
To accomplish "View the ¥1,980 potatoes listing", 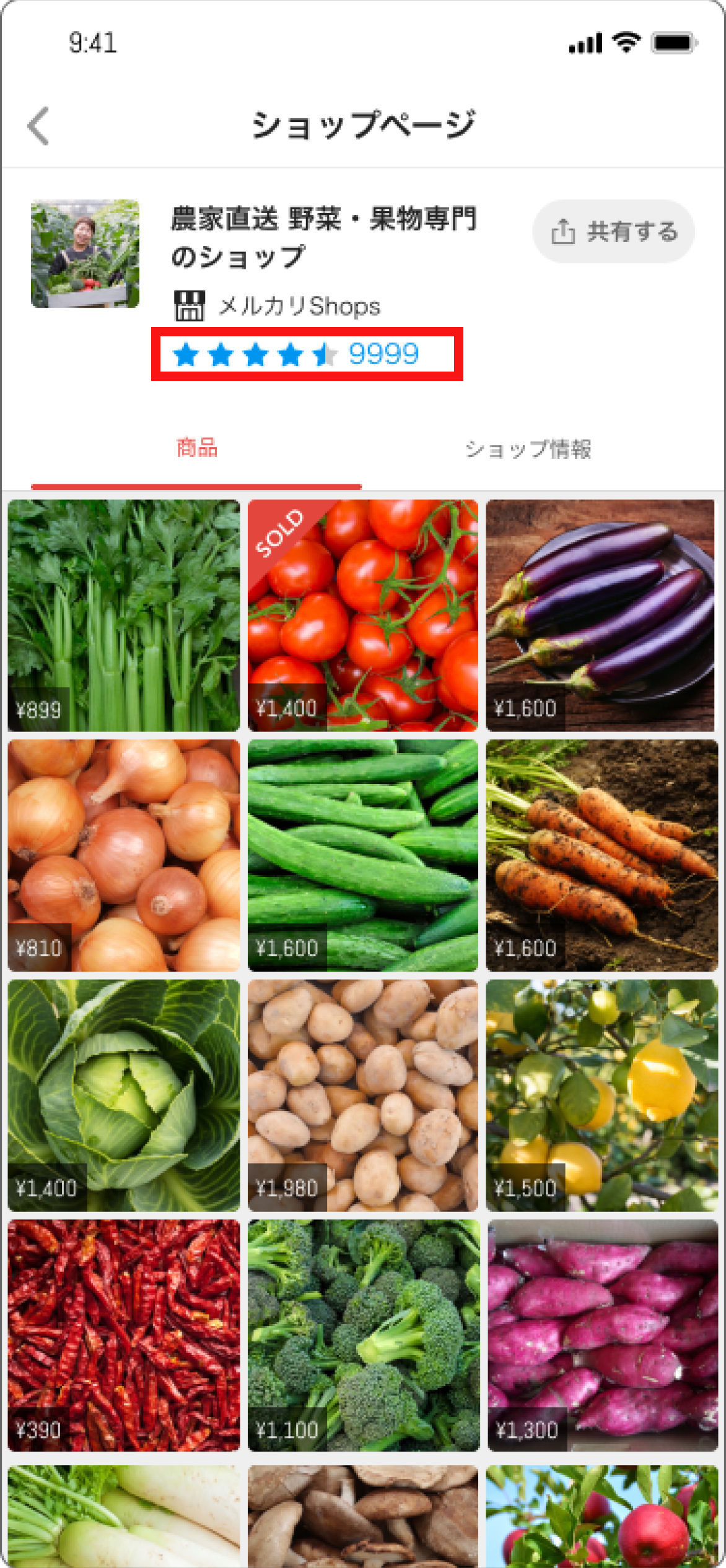I will [x=362, y=1095].
